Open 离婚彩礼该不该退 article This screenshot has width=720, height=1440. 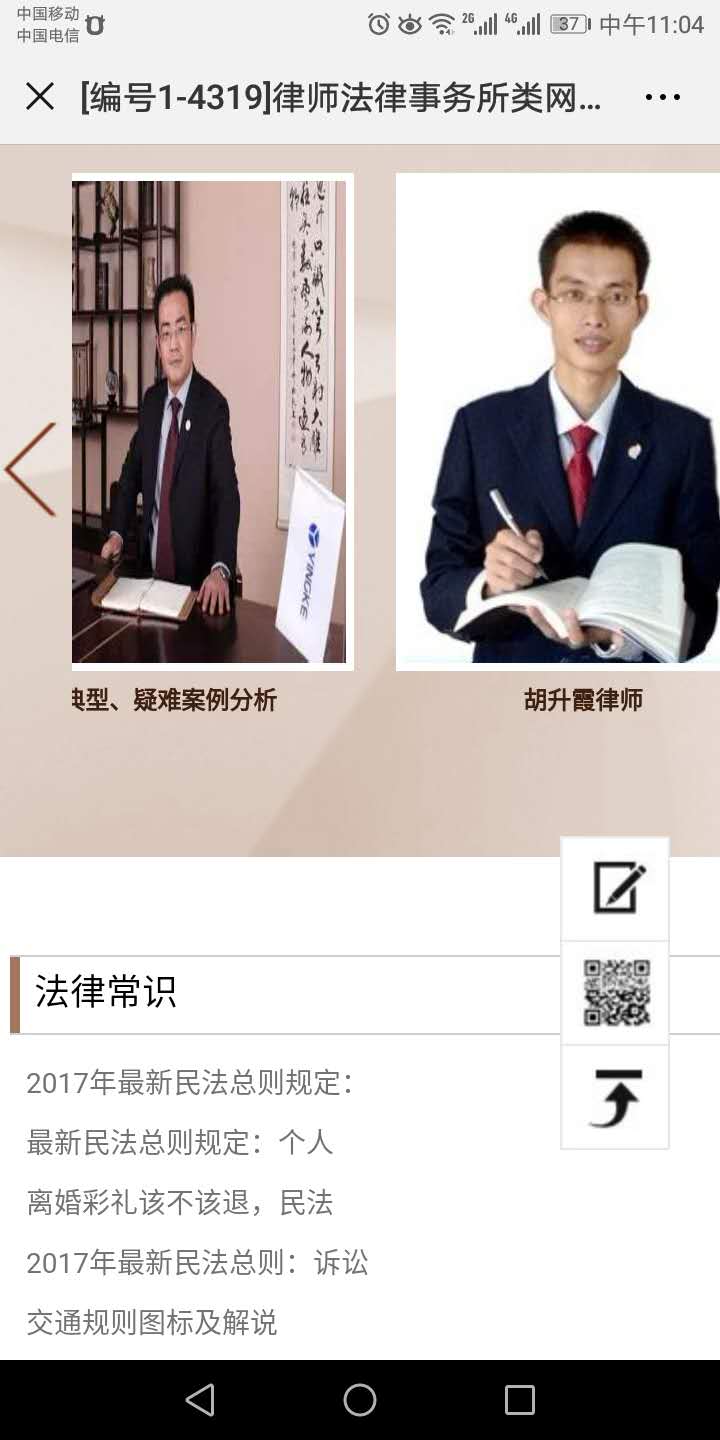[180, 1203]
